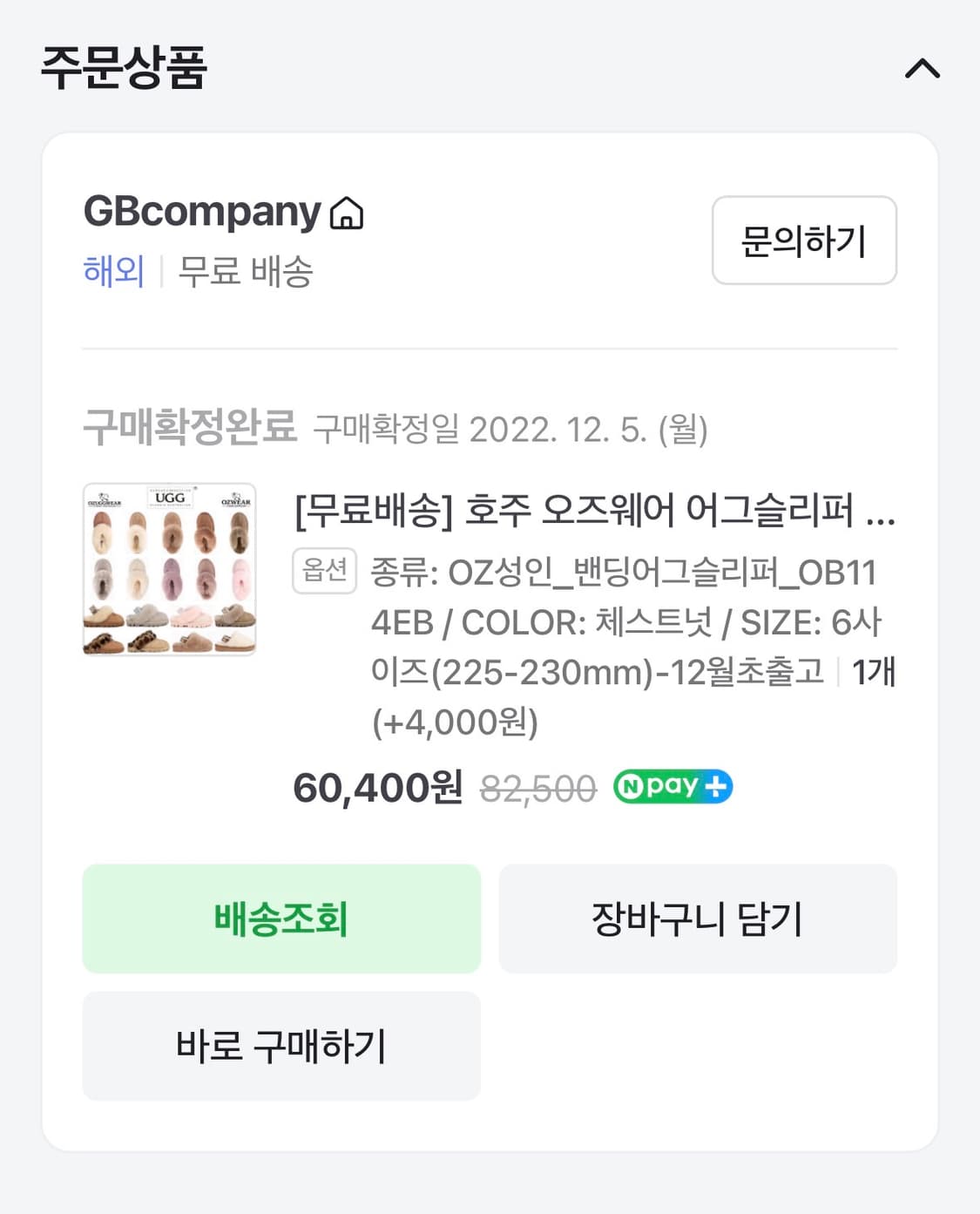Click the item quantity 1개 text
The image size is (980, 1214).
click(875, 671)
